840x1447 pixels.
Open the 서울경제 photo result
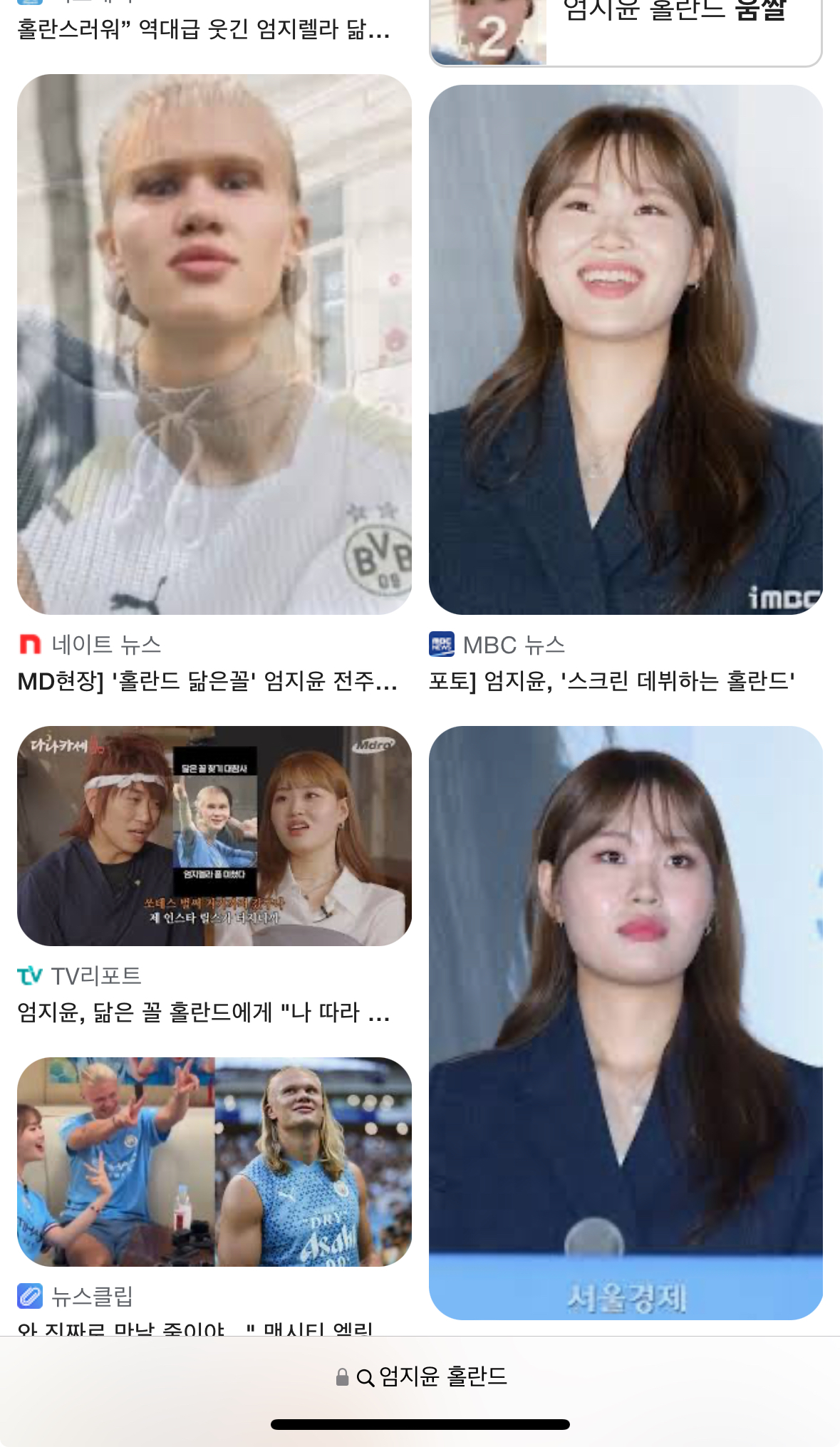pyautogui.click(x=626, y=1022)
